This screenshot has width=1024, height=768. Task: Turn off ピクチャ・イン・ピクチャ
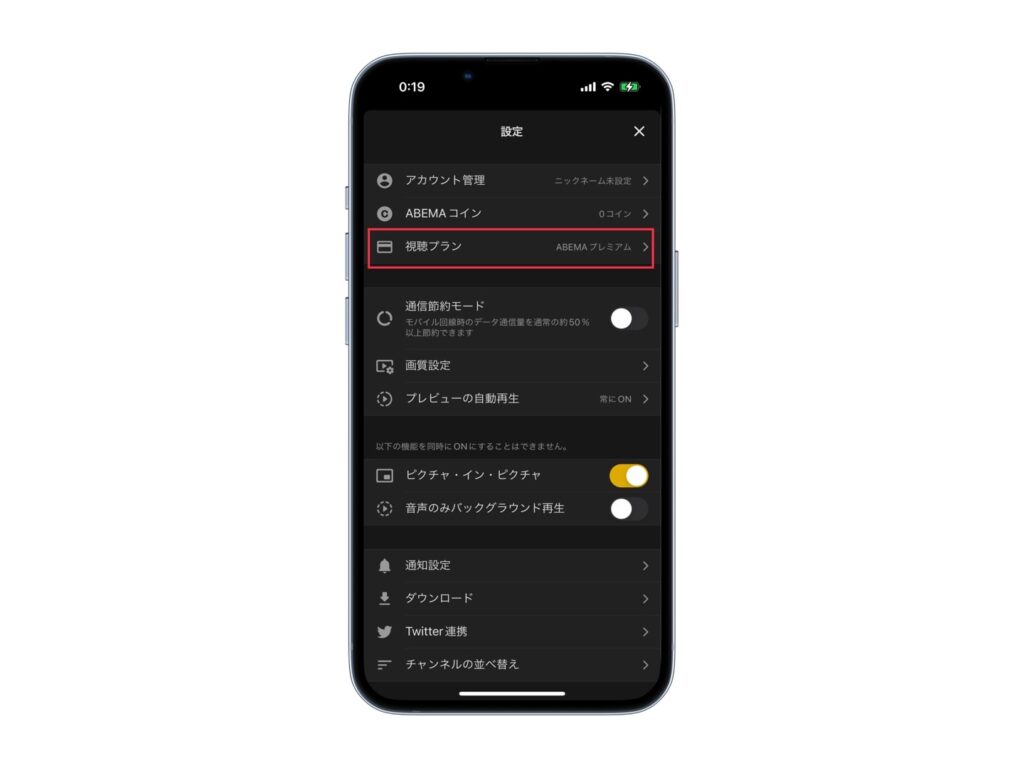[x=628, y=475]
